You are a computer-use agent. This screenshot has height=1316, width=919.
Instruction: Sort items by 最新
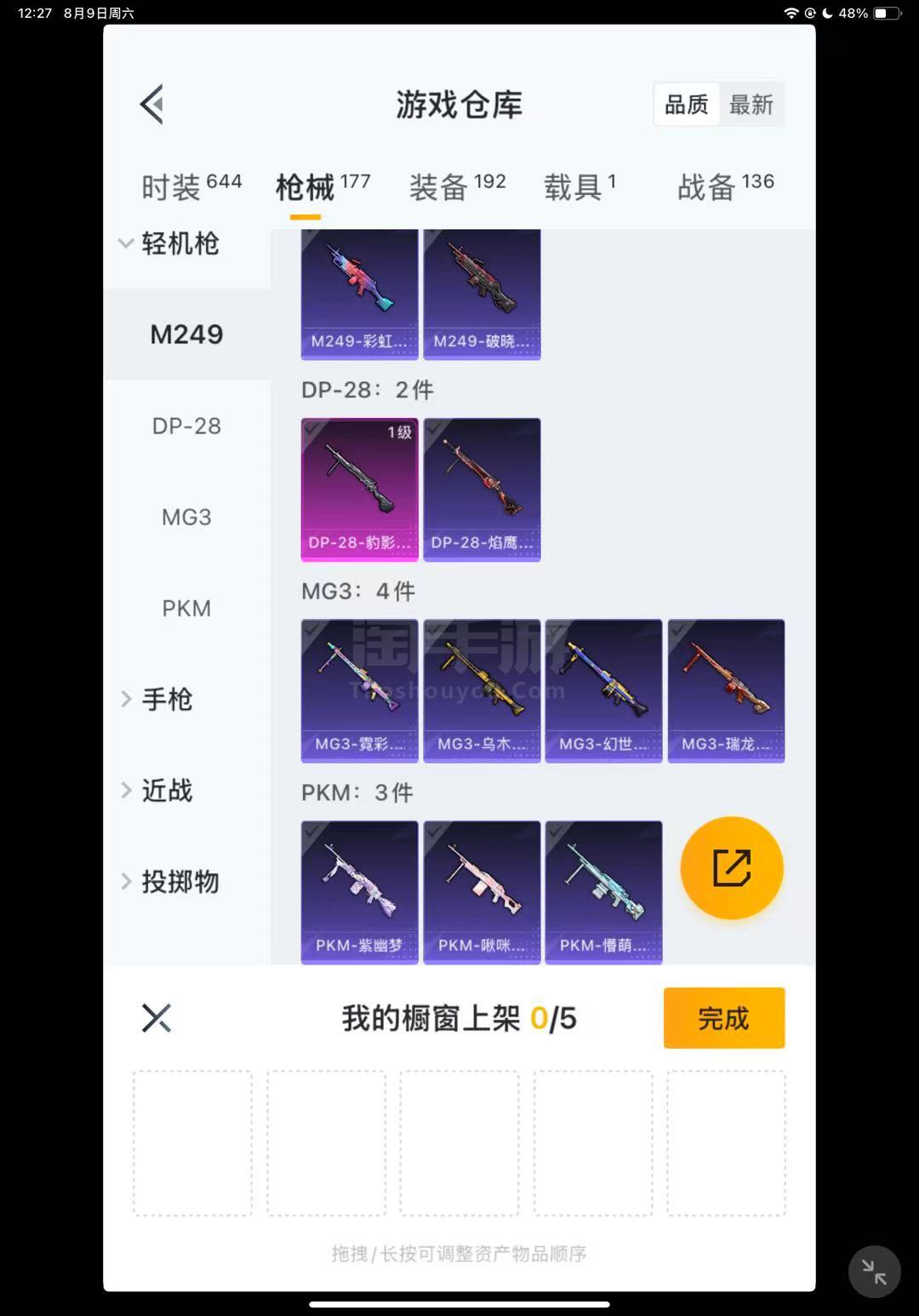[751, 105]
